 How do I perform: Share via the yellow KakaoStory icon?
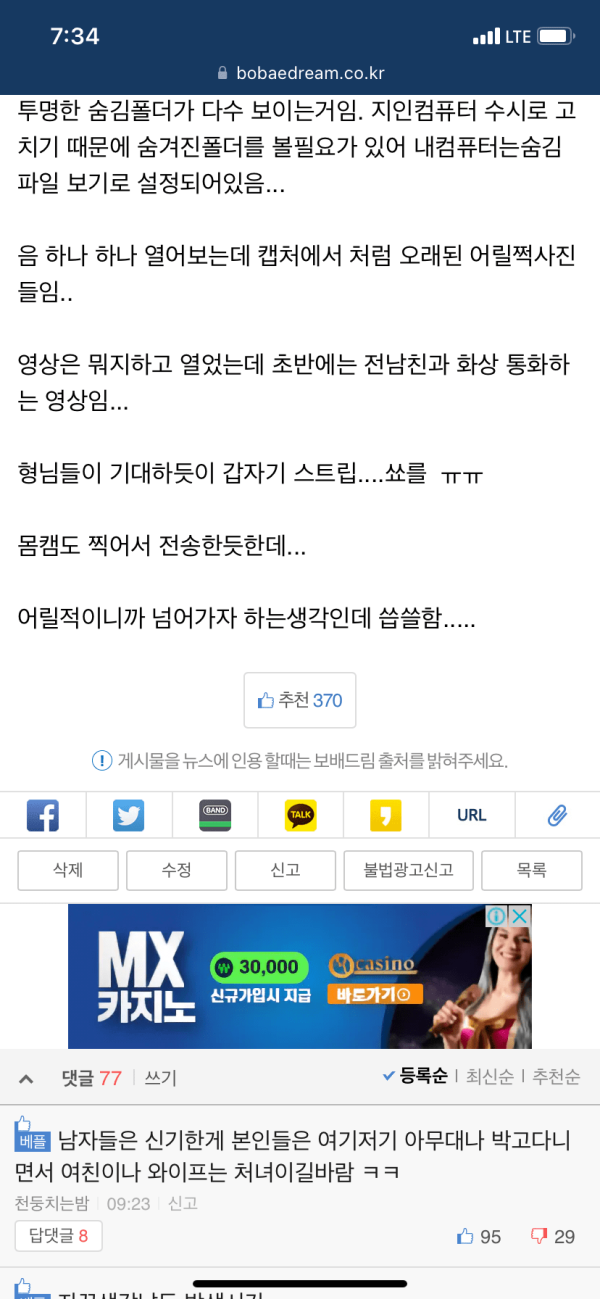(385, 815)
